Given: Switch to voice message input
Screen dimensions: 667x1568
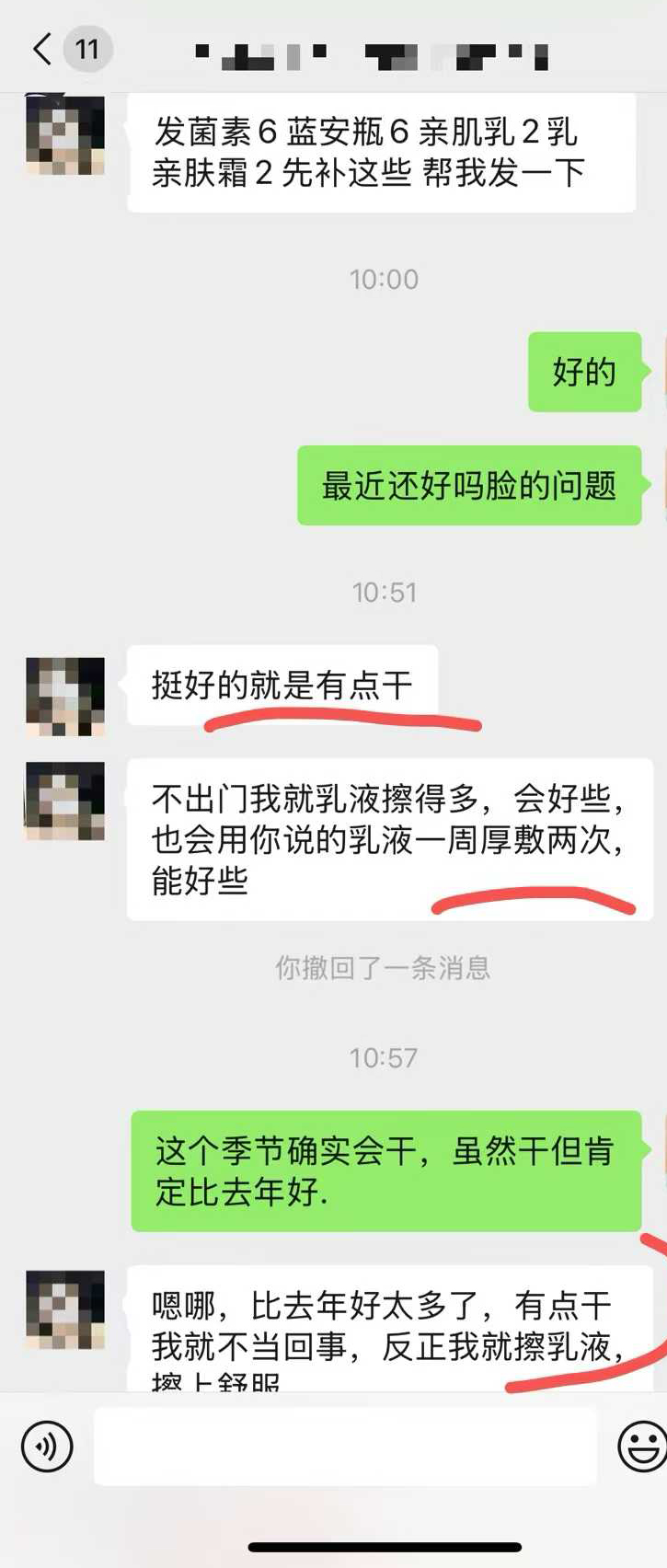Looking at the screenshot, I should pyautogui.click(x=47, y=1447).
